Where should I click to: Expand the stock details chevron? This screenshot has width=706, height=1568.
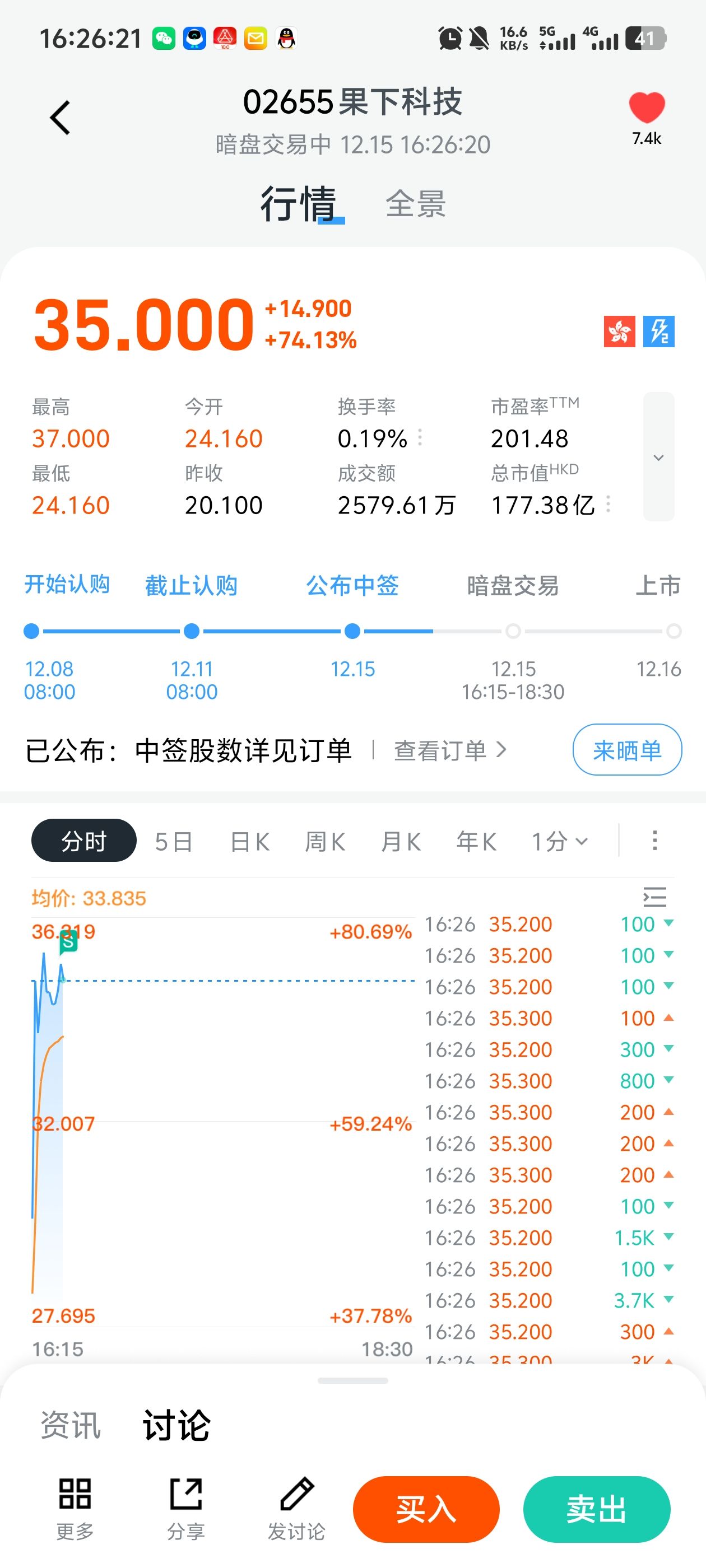[658, 457]
